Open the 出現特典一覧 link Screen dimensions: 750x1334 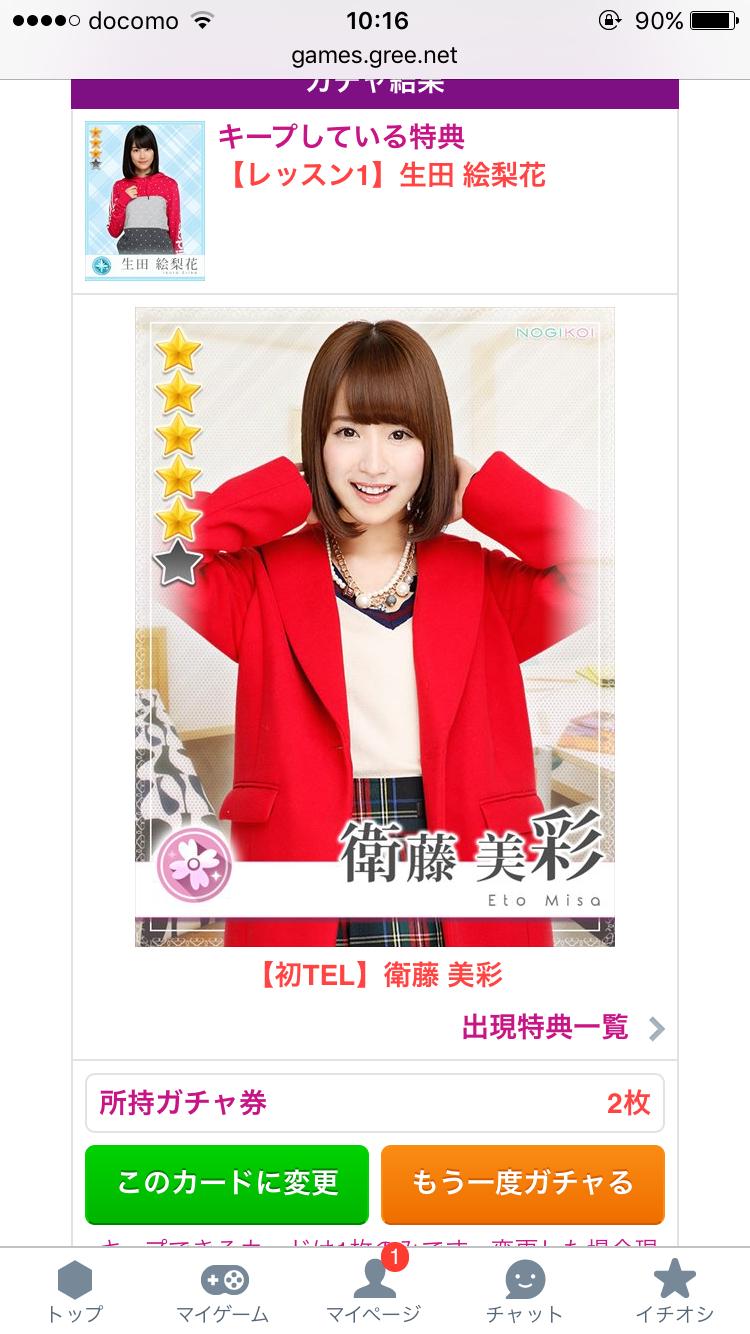(563, 1027)
